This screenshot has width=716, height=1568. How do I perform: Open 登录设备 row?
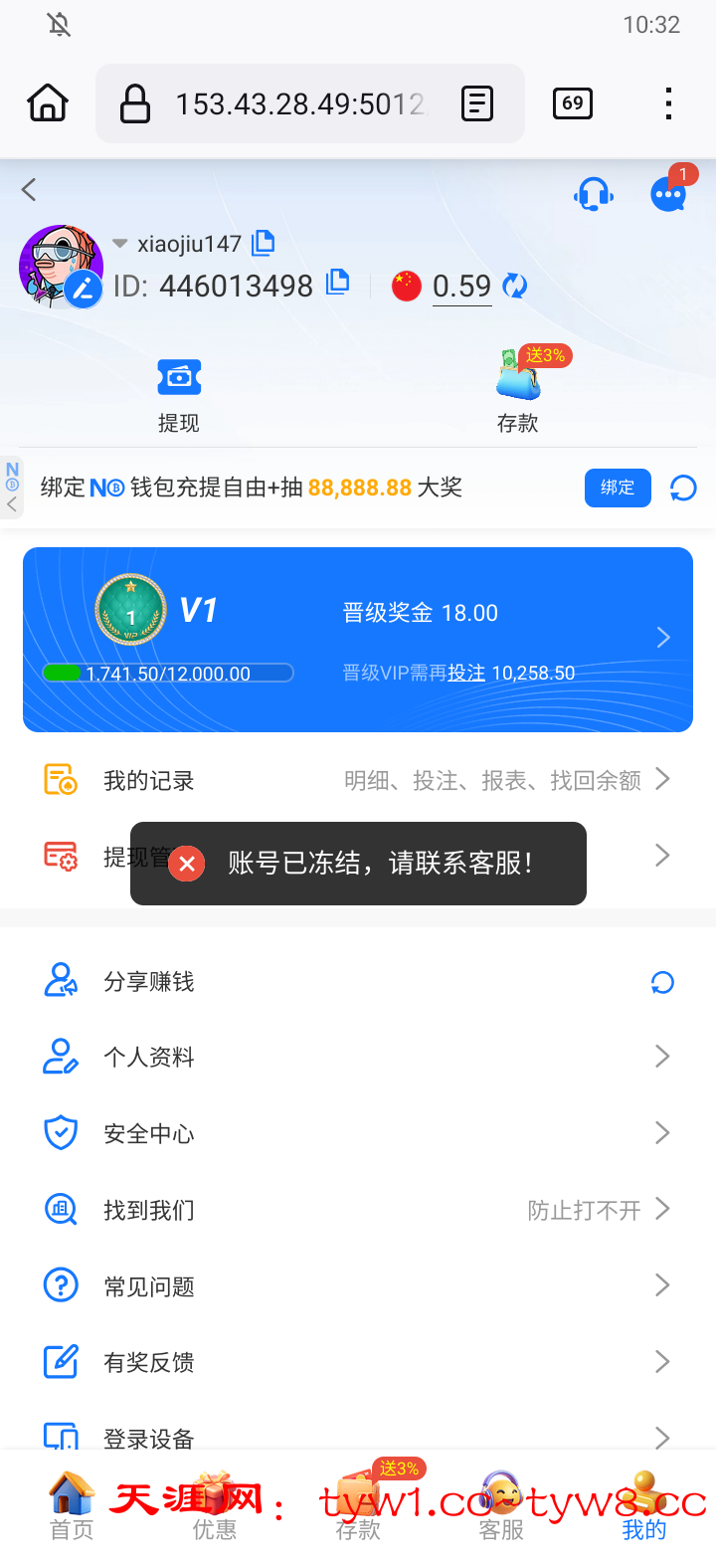358,1437
